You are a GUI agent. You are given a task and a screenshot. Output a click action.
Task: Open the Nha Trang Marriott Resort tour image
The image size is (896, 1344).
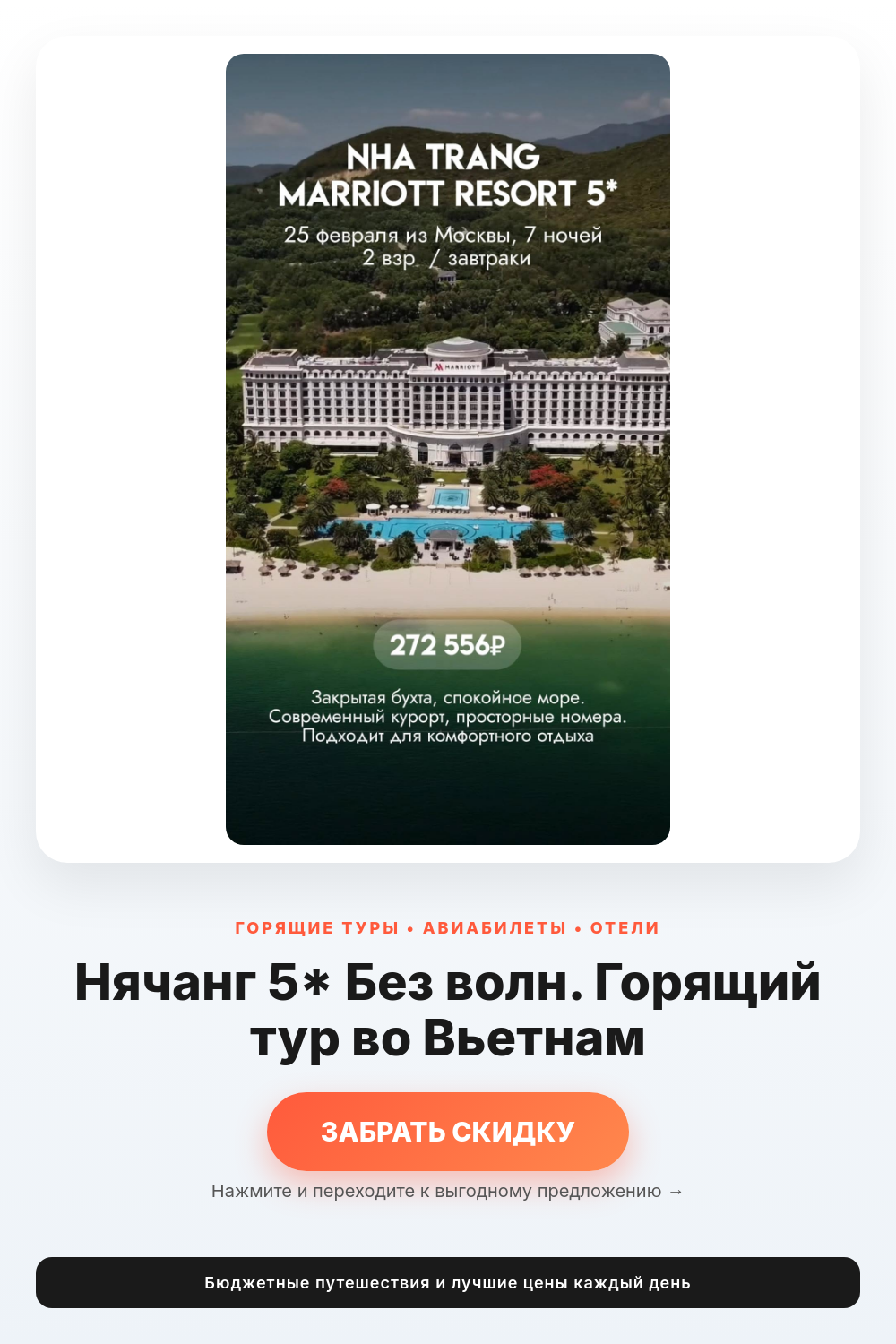448,449
